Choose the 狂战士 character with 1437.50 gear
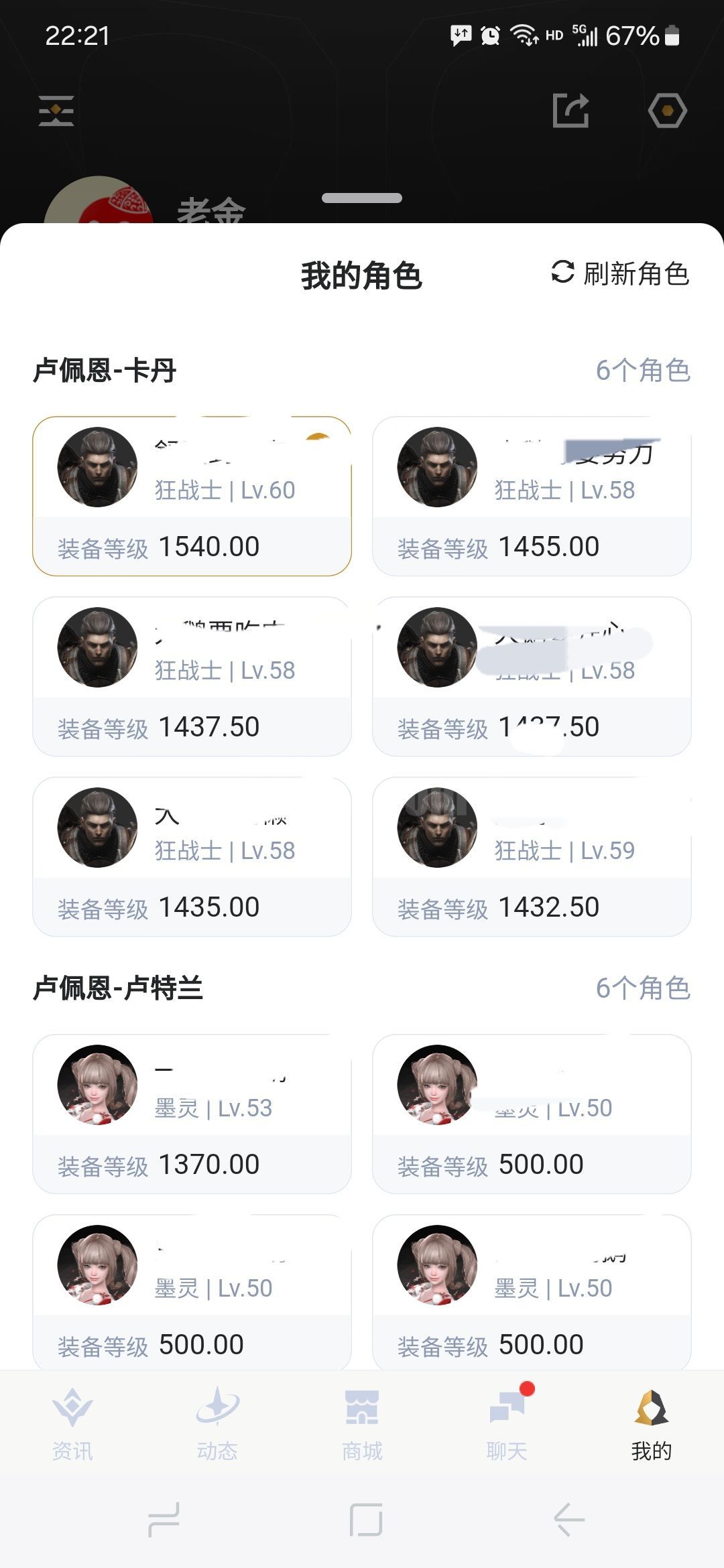Image resolution: width=724 pixels, height=1568 pixels. pos(192,676)
